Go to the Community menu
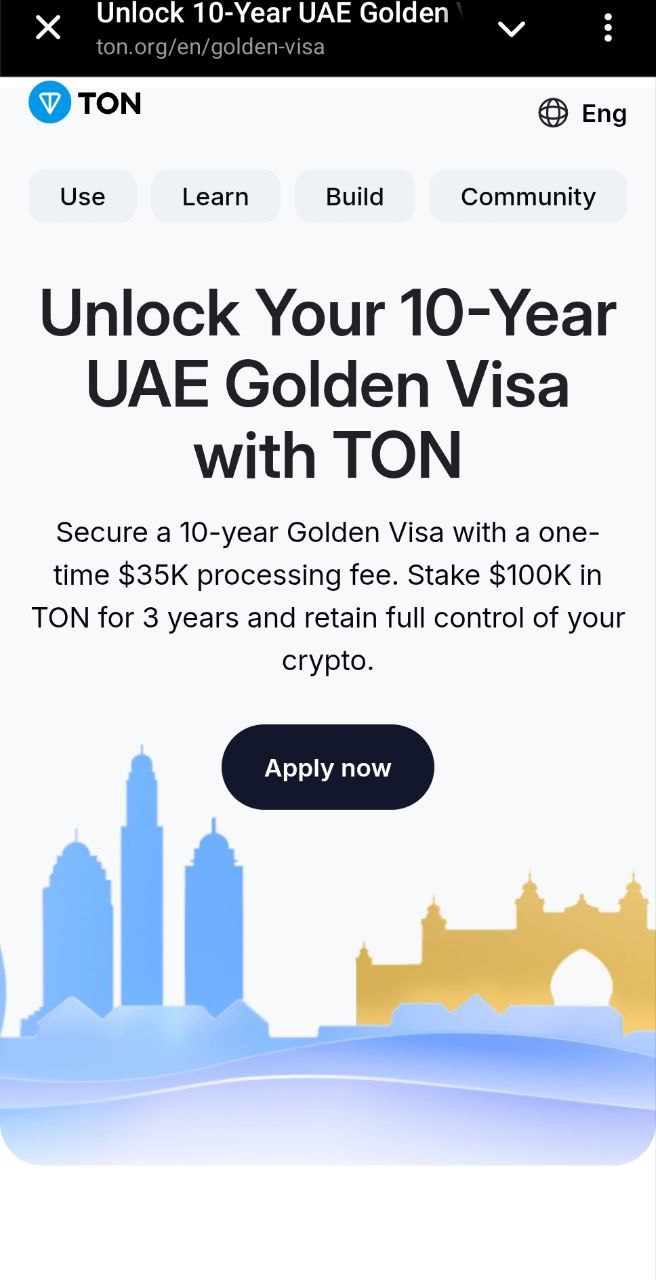656x1280 pixels. (x=528, y=196)
